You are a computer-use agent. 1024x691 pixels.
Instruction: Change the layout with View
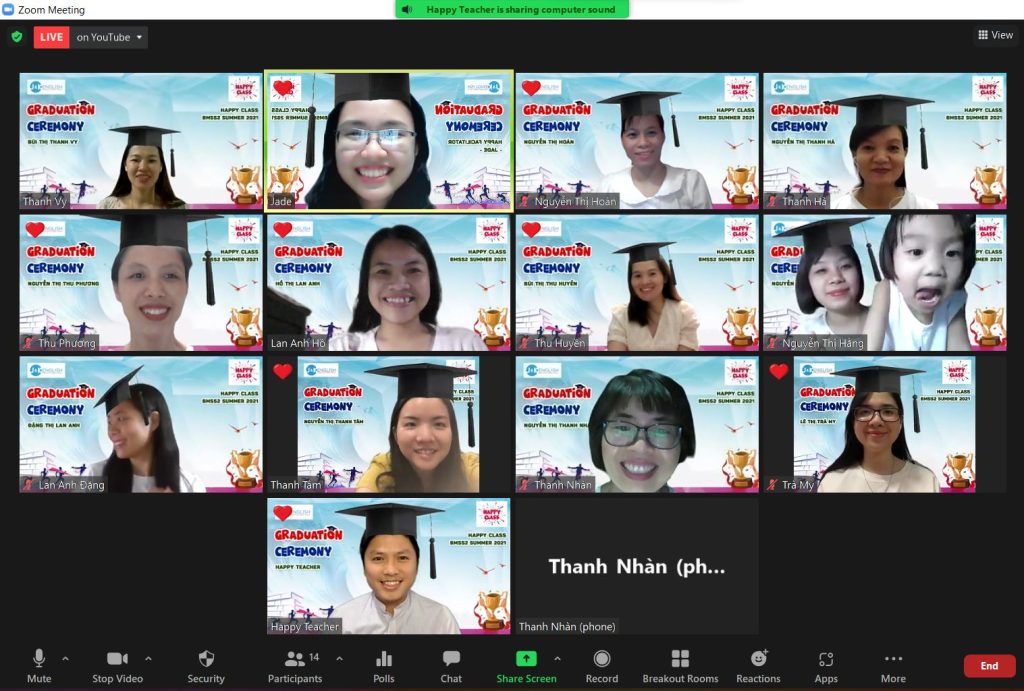[996, 35]
